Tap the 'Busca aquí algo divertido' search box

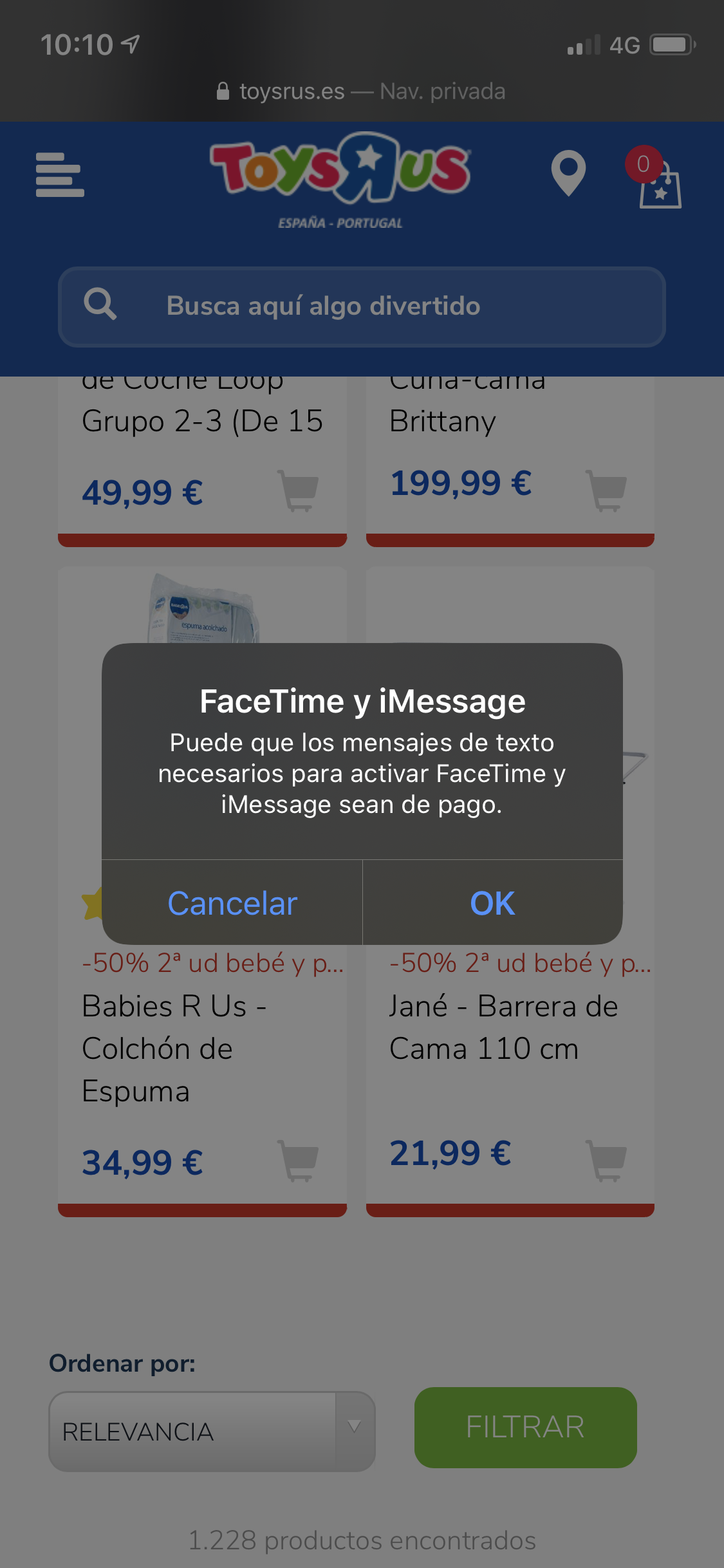(362, 306)
